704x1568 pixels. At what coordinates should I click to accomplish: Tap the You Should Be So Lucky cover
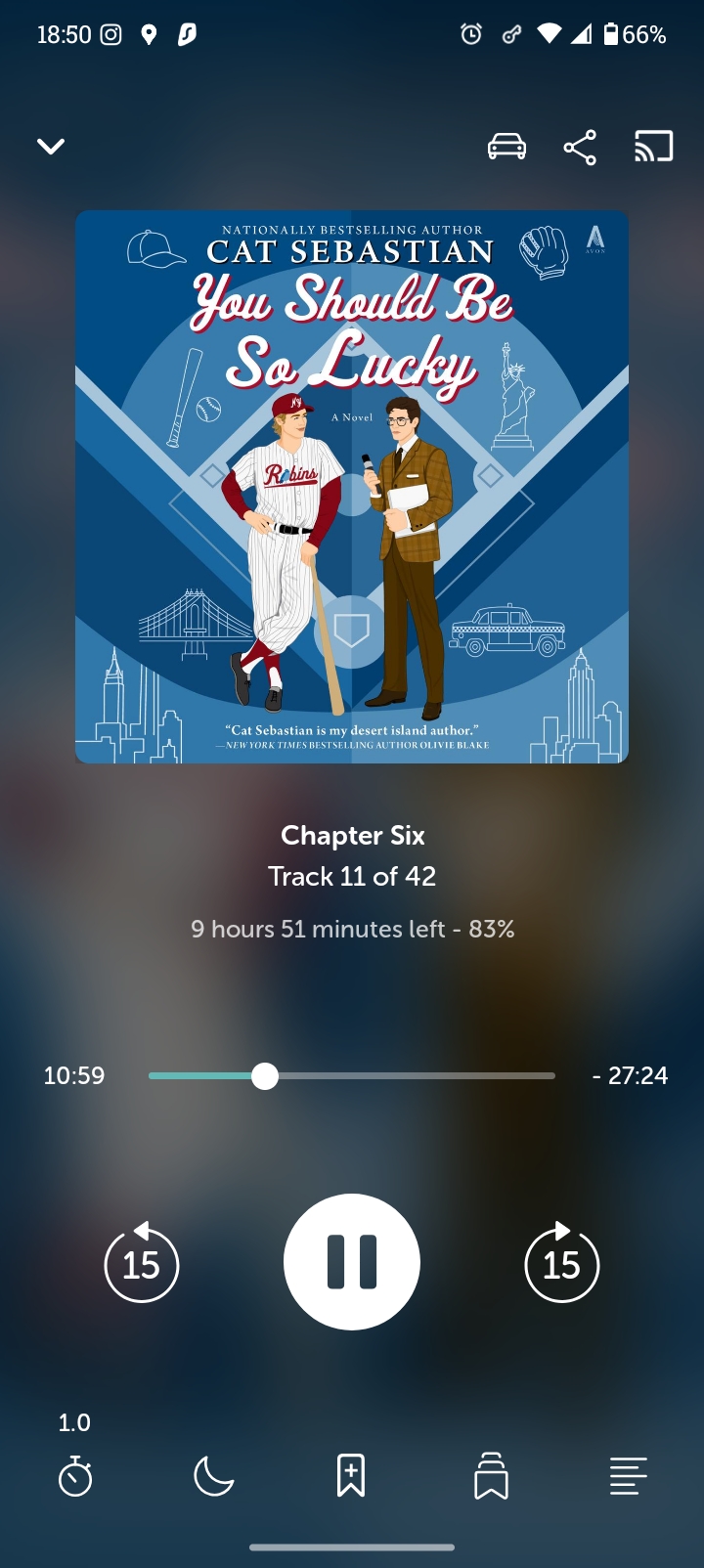tap(352, 487)
